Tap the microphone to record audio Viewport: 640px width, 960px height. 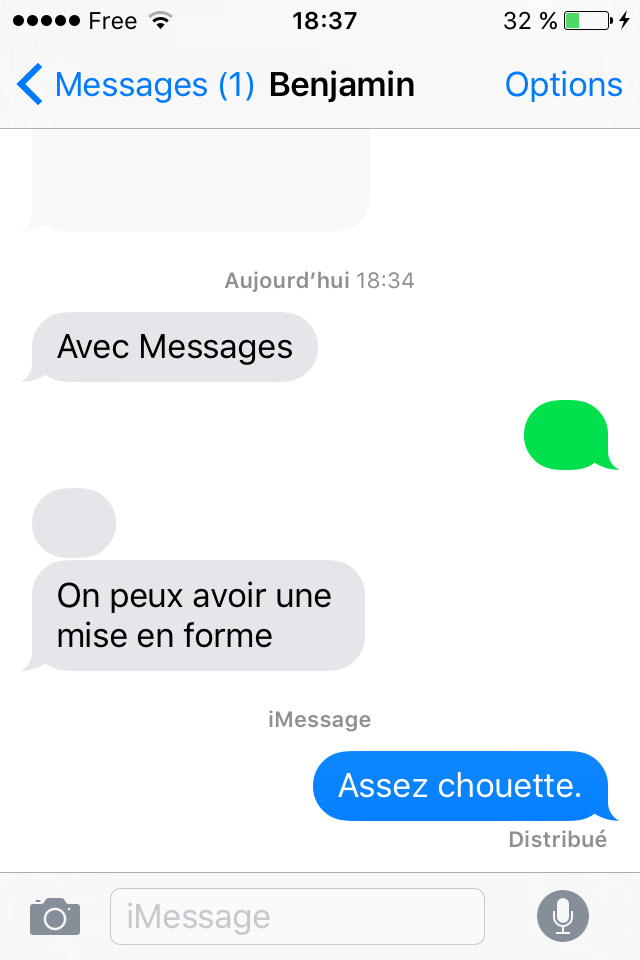point(563,916)
